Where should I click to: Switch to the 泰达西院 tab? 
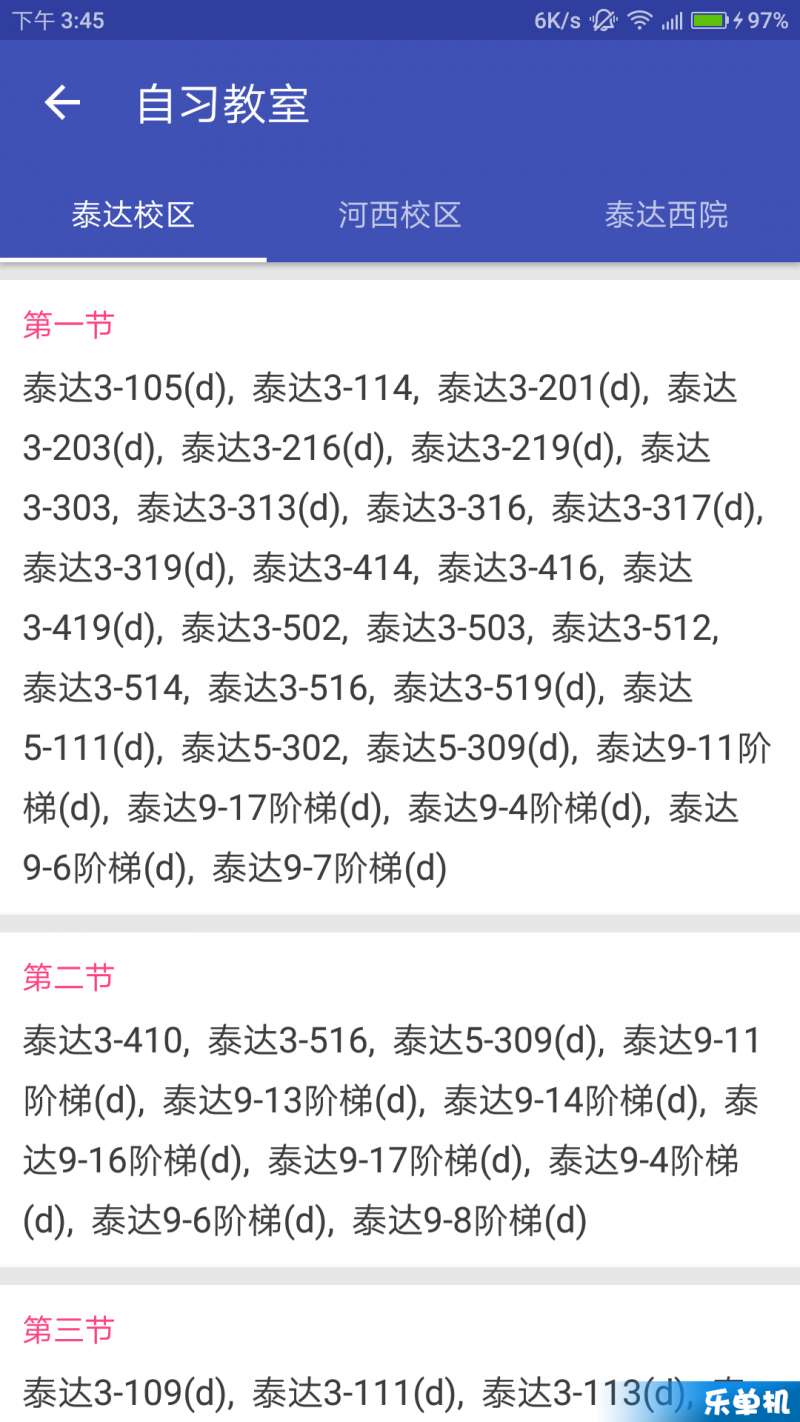tap(666, 215)
